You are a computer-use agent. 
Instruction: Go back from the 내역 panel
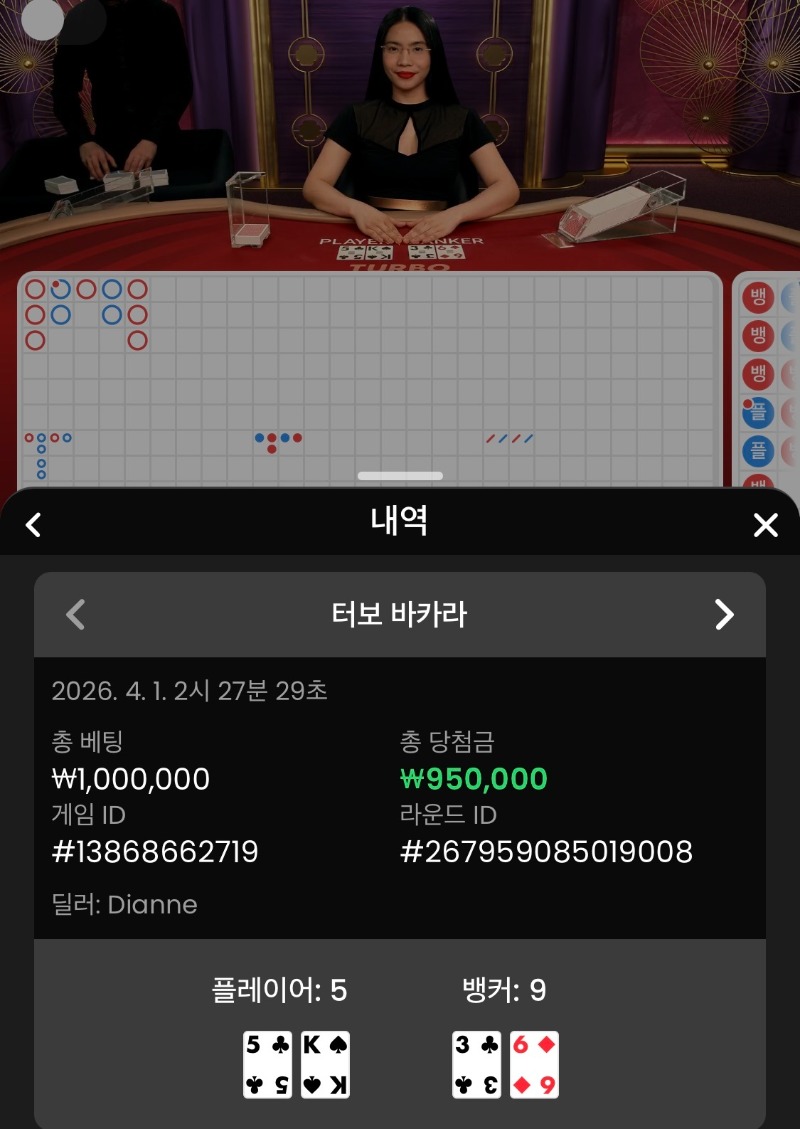pyautogui.click(x=34, y=524)
